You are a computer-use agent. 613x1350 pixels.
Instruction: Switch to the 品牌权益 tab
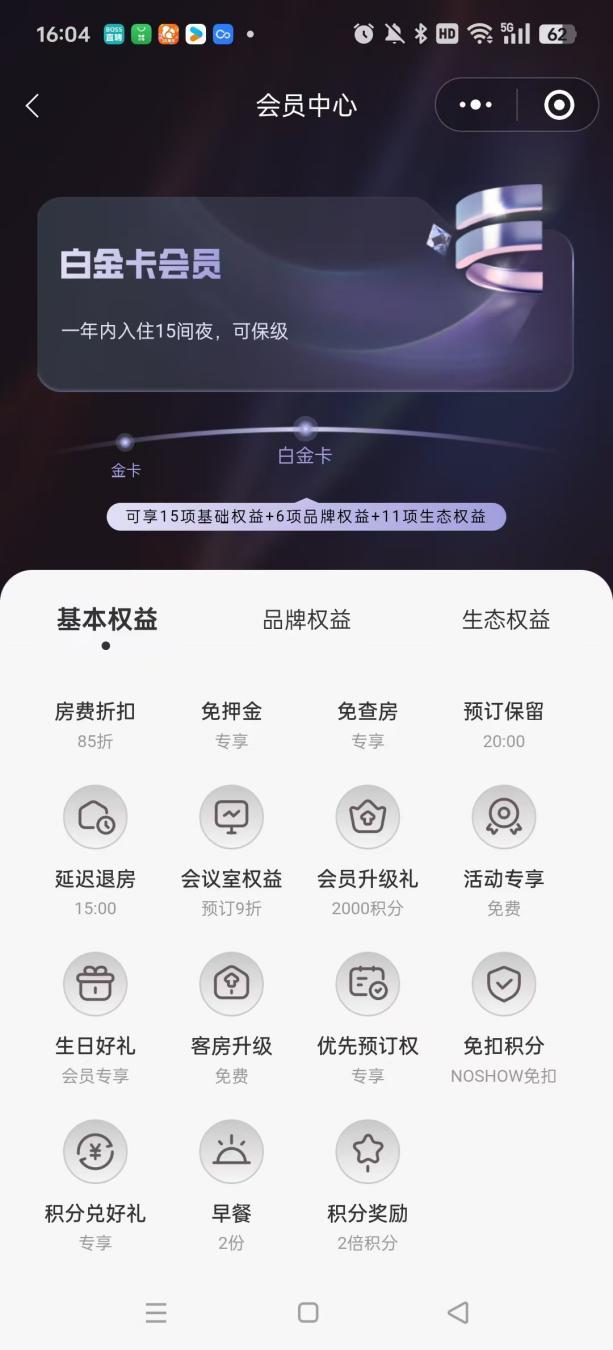point(307,619)
